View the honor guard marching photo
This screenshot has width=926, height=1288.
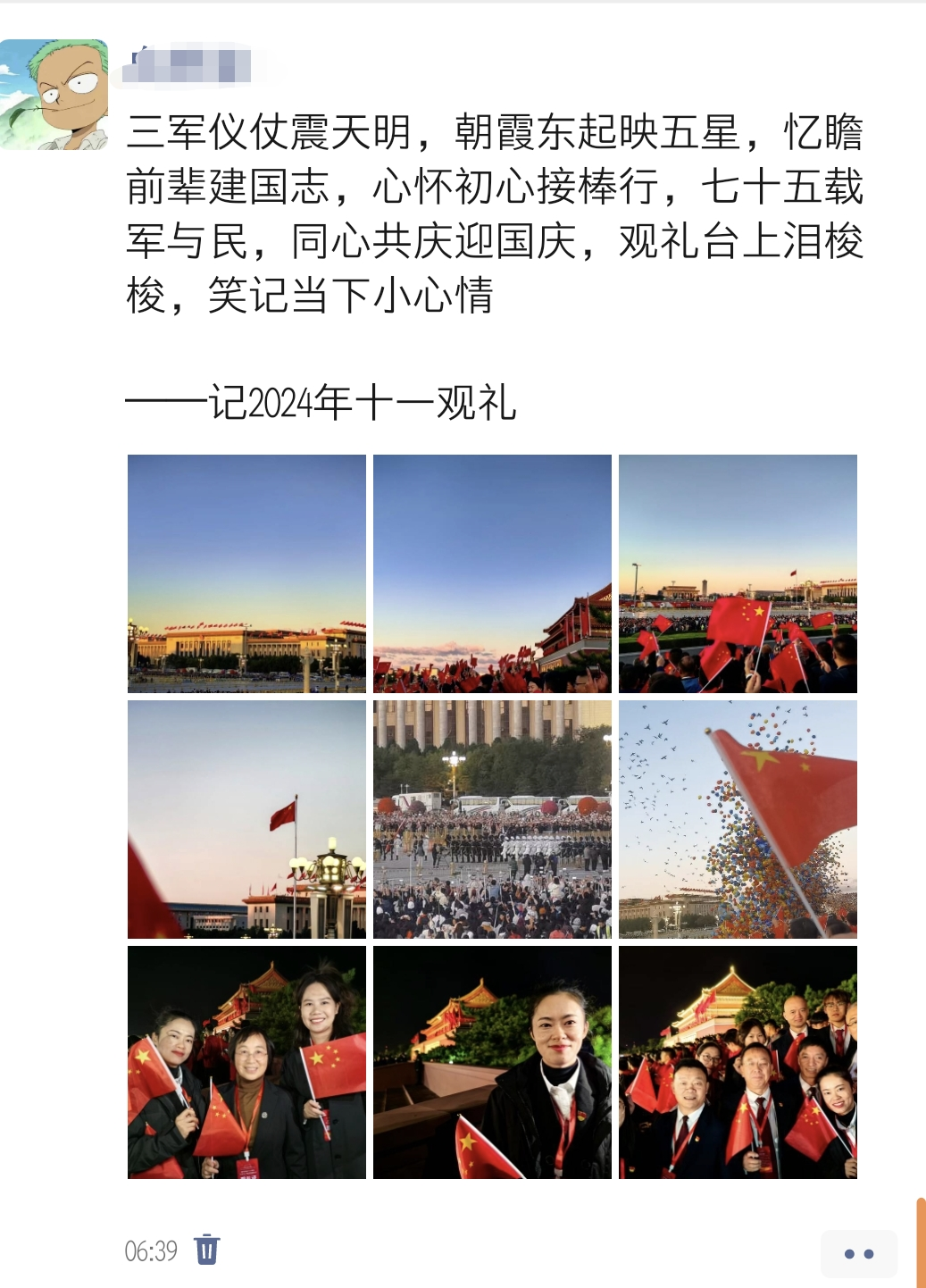click(x=492, y=819)
